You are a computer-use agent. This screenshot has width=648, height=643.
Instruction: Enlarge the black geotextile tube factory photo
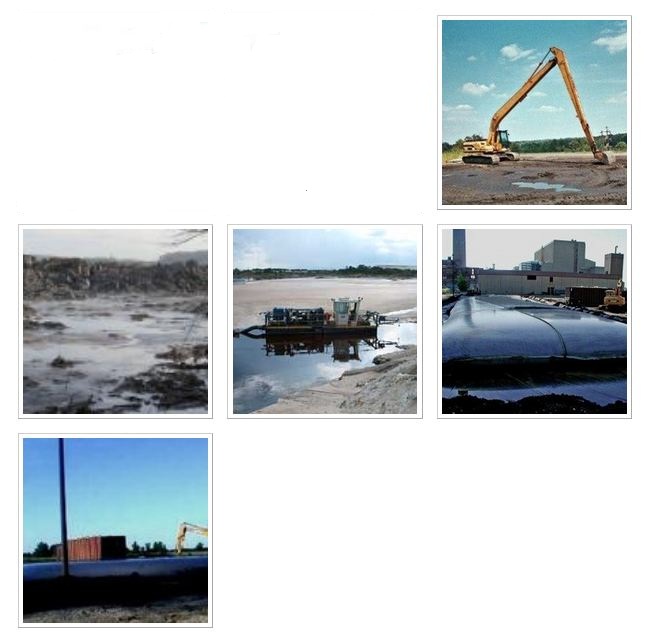(x=534, y=321)
